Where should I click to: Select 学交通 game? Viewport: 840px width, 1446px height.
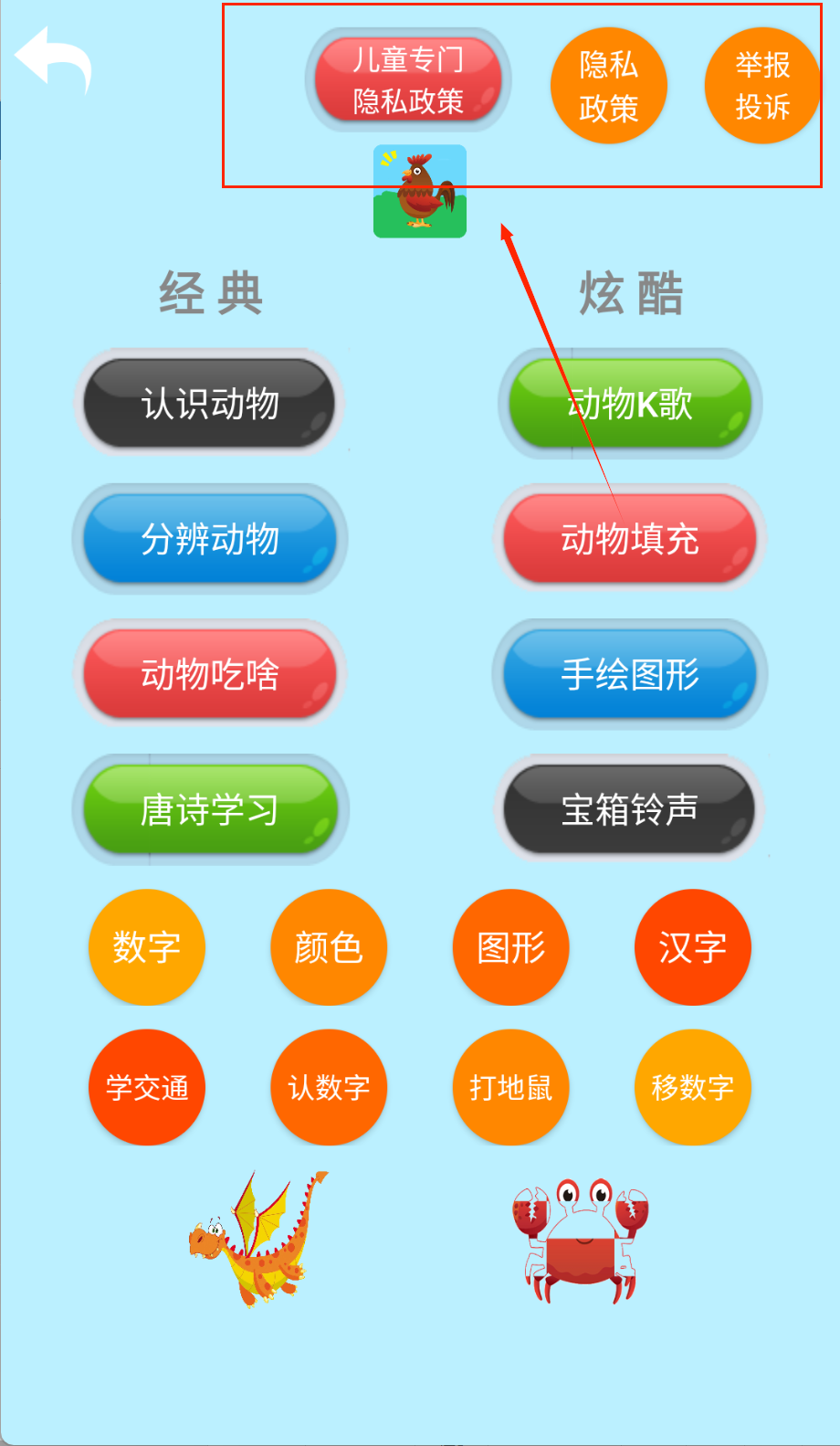click(x=146, y=1087)
